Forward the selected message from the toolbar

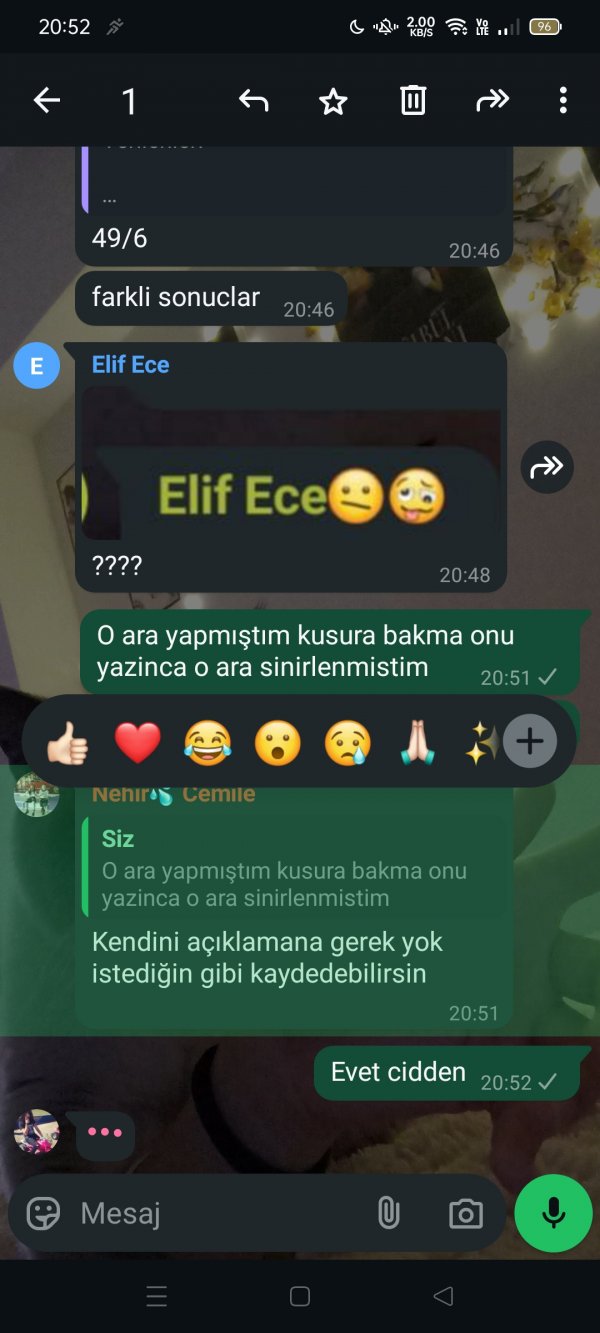coord(492,100)
